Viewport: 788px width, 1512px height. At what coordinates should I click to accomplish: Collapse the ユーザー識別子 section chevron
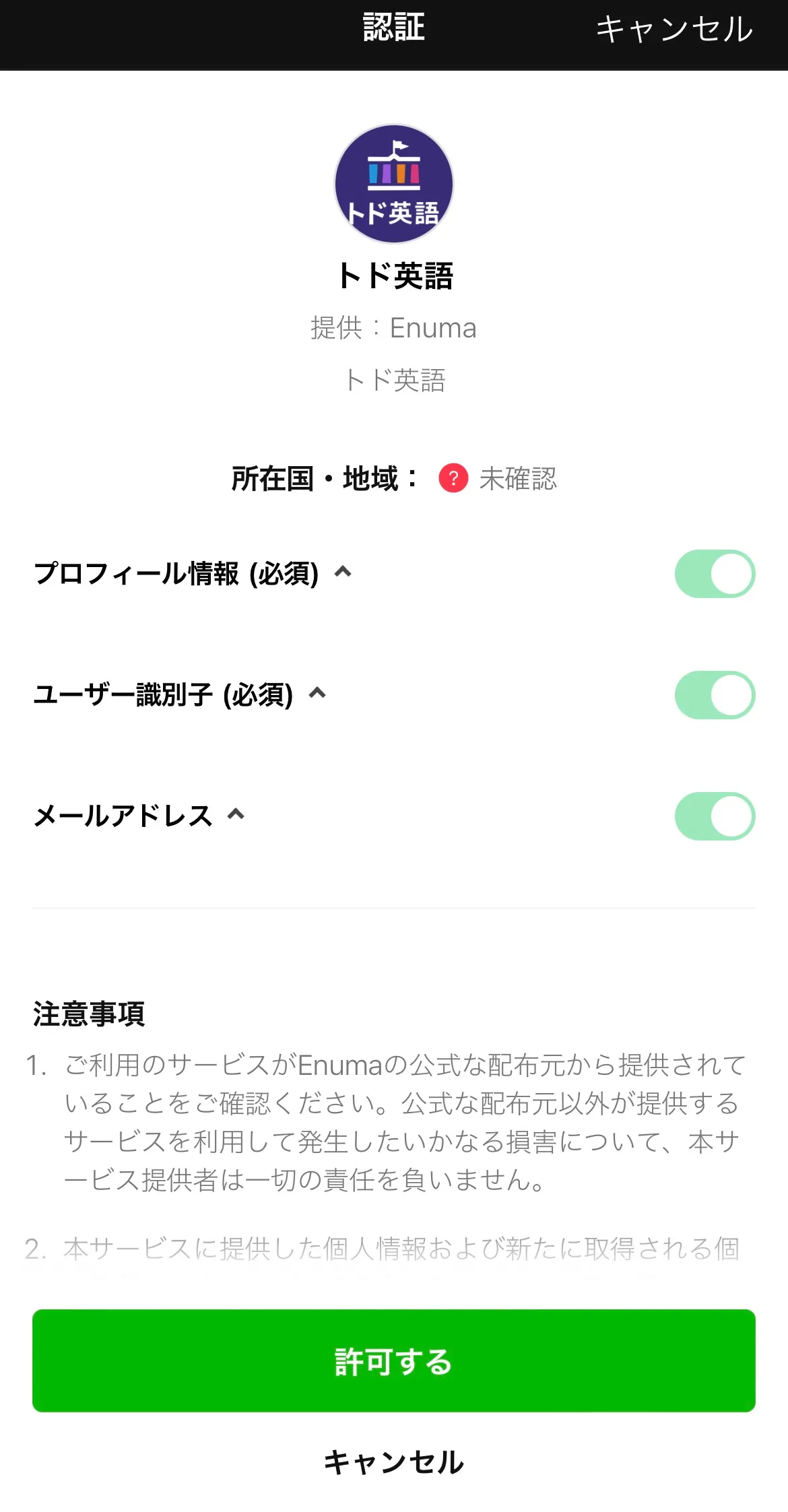point(317,693)
